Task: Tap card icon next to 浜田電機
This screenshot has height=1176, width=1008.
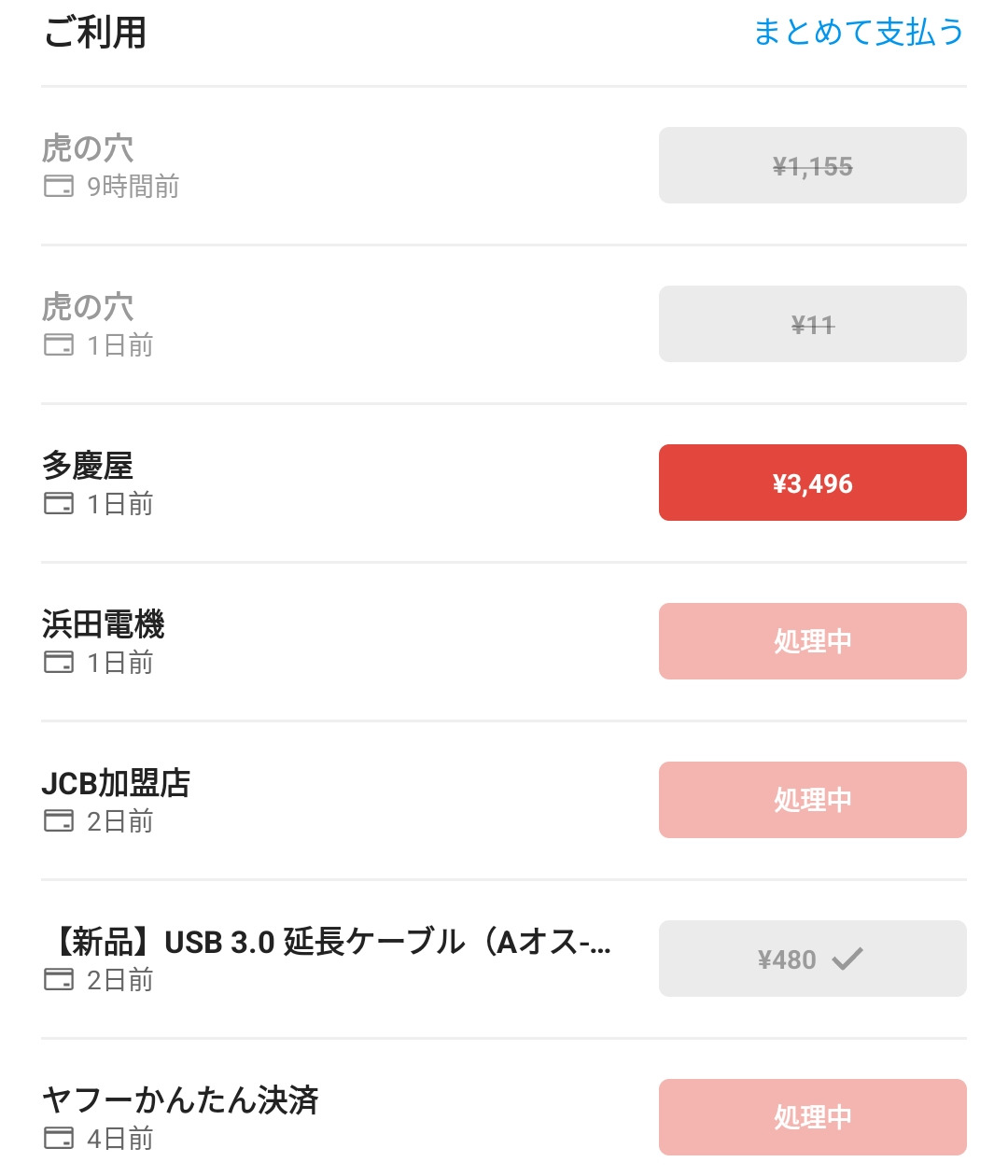Action: pos(59,663)
